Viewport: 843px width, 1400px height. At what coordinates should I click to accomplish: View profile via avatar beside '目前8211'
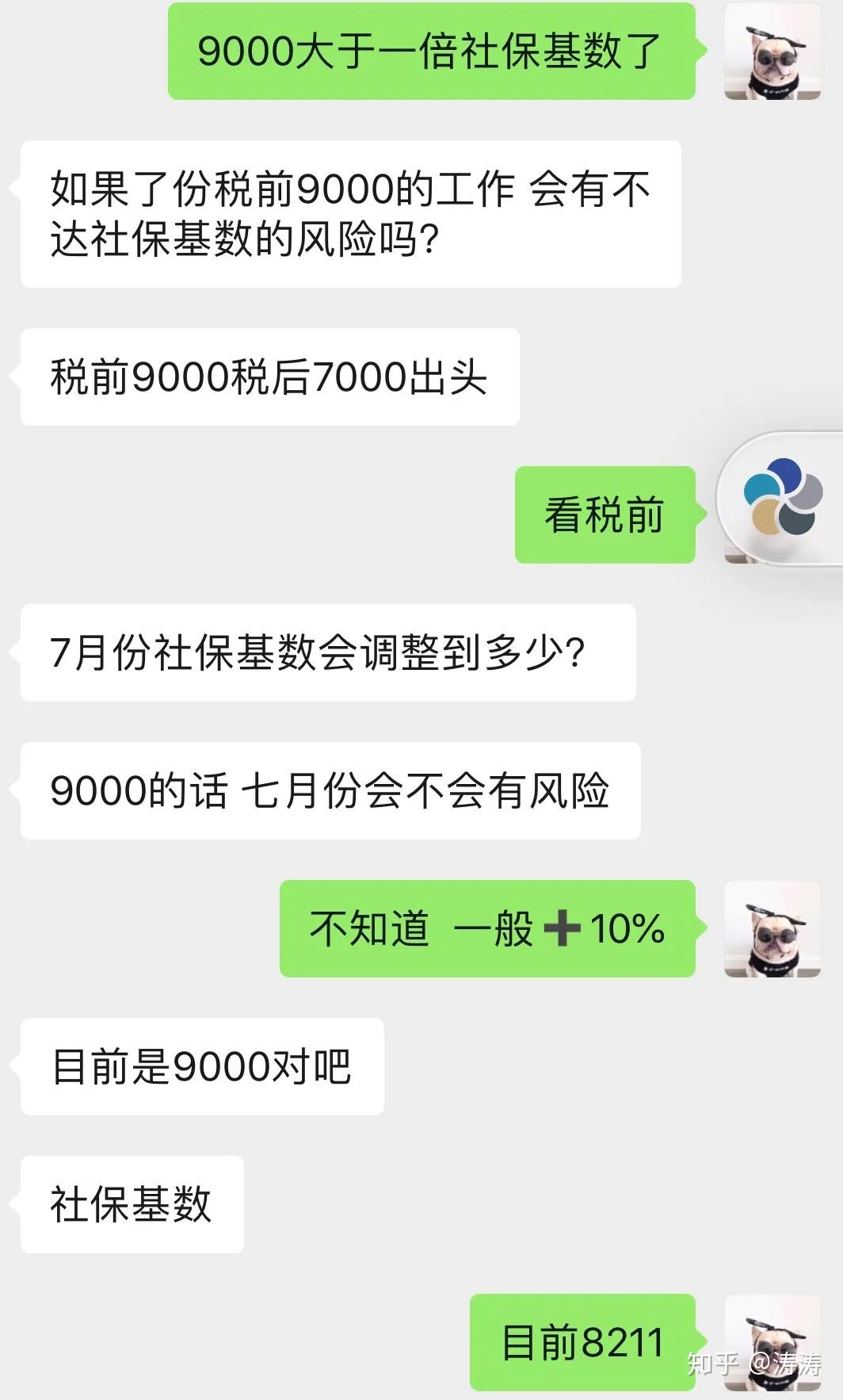(x=772, y=1342)
